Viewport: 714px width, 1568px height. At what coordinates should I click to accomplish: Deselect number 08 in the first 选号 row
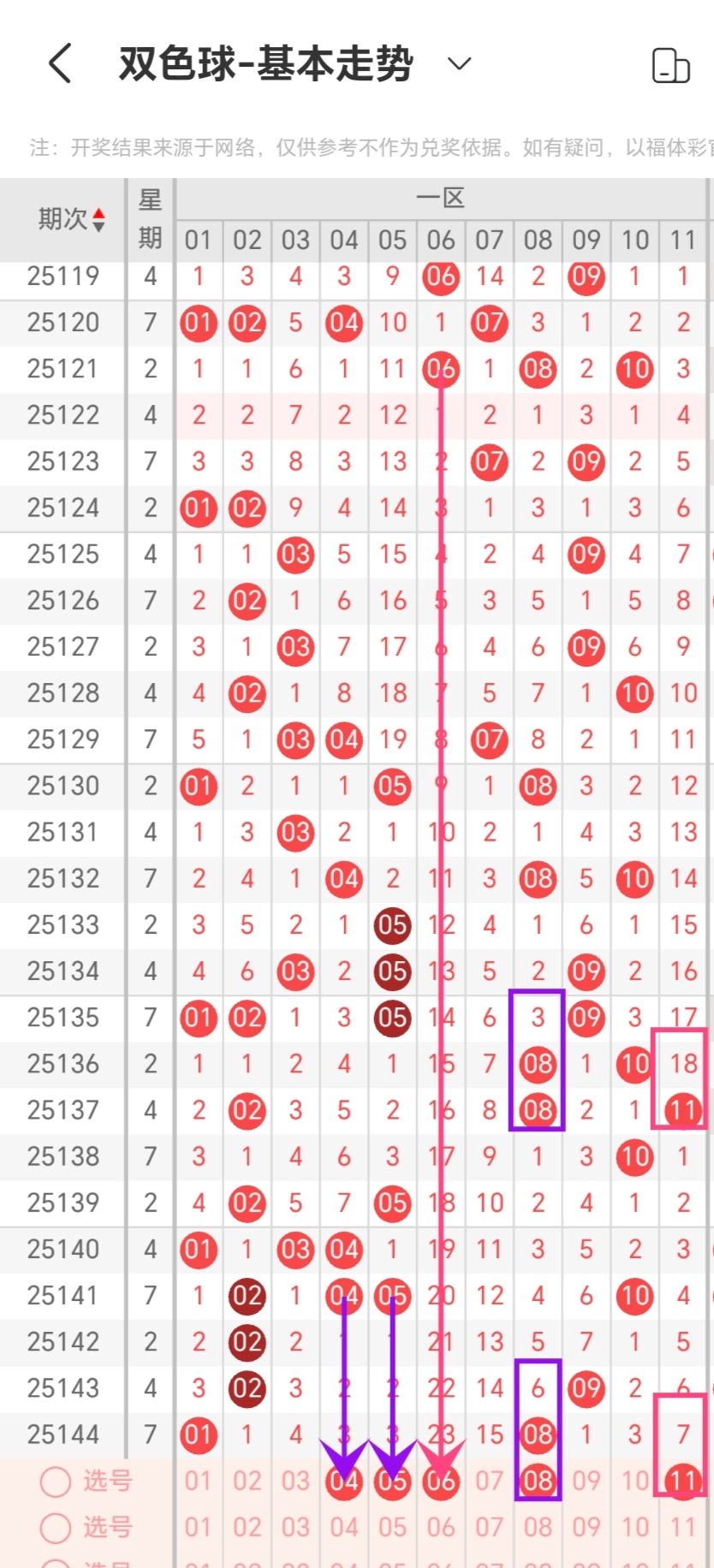tap(538, 1482)
